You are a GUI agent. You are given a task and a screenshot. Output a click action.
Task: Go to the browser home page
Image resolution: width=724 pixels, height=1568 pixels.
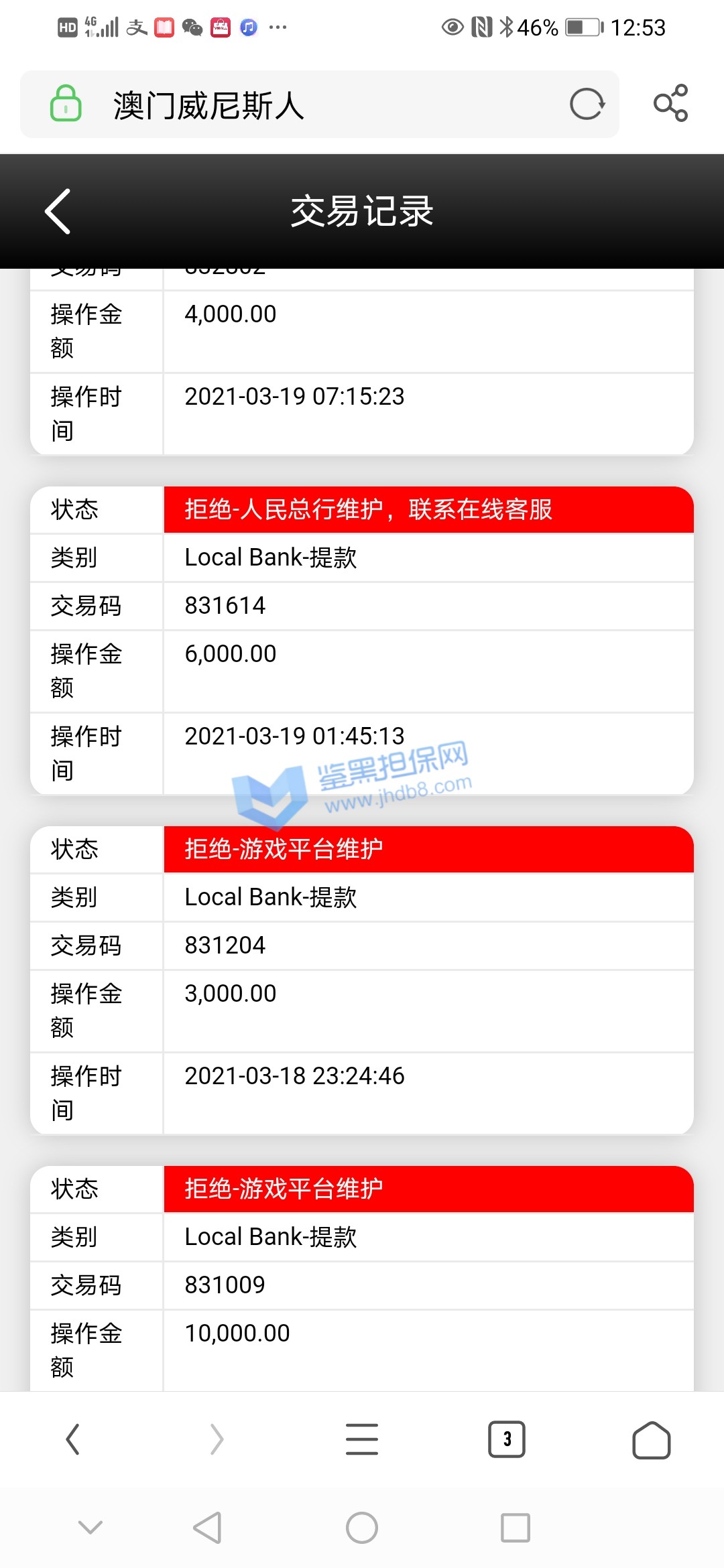(651, 1439)
